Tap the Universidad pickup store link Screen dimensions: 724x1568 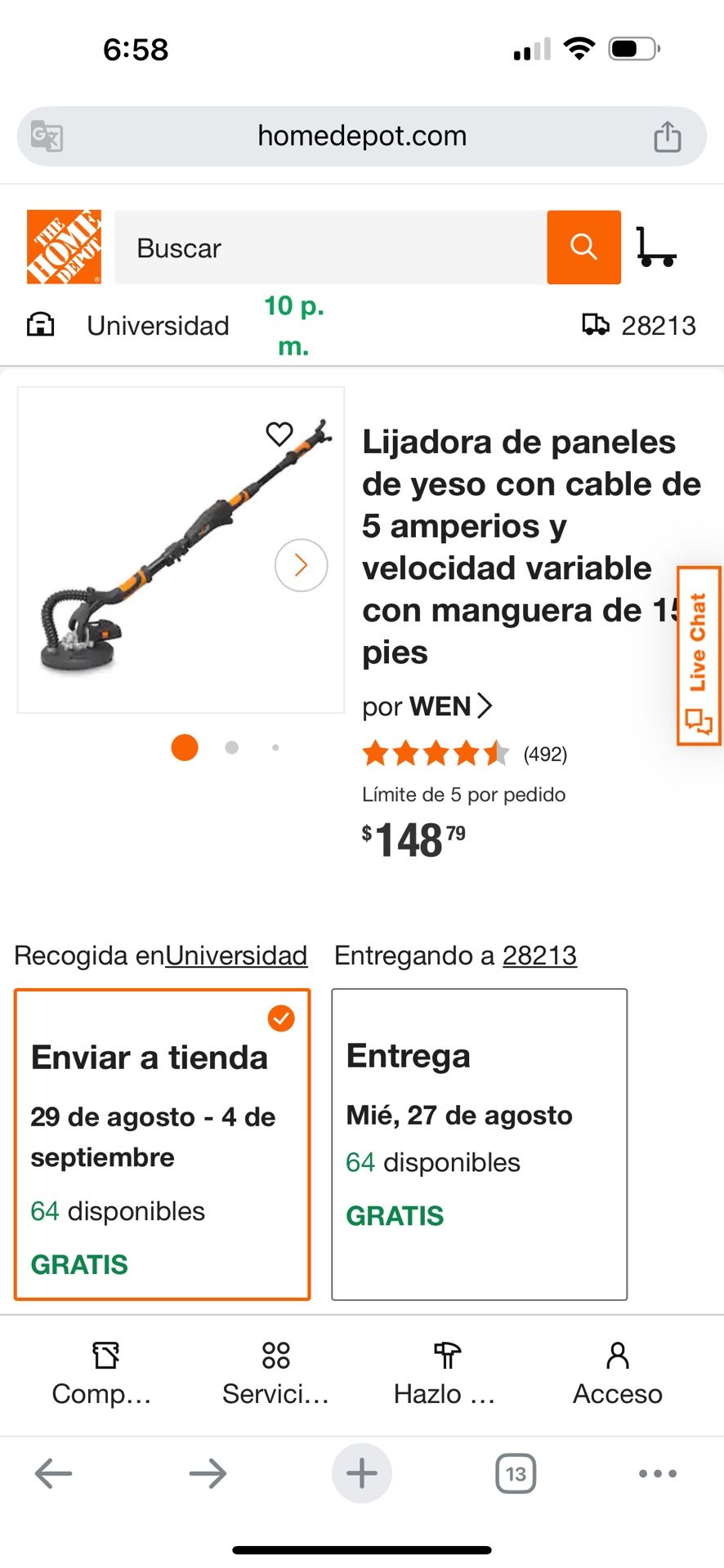236,955
